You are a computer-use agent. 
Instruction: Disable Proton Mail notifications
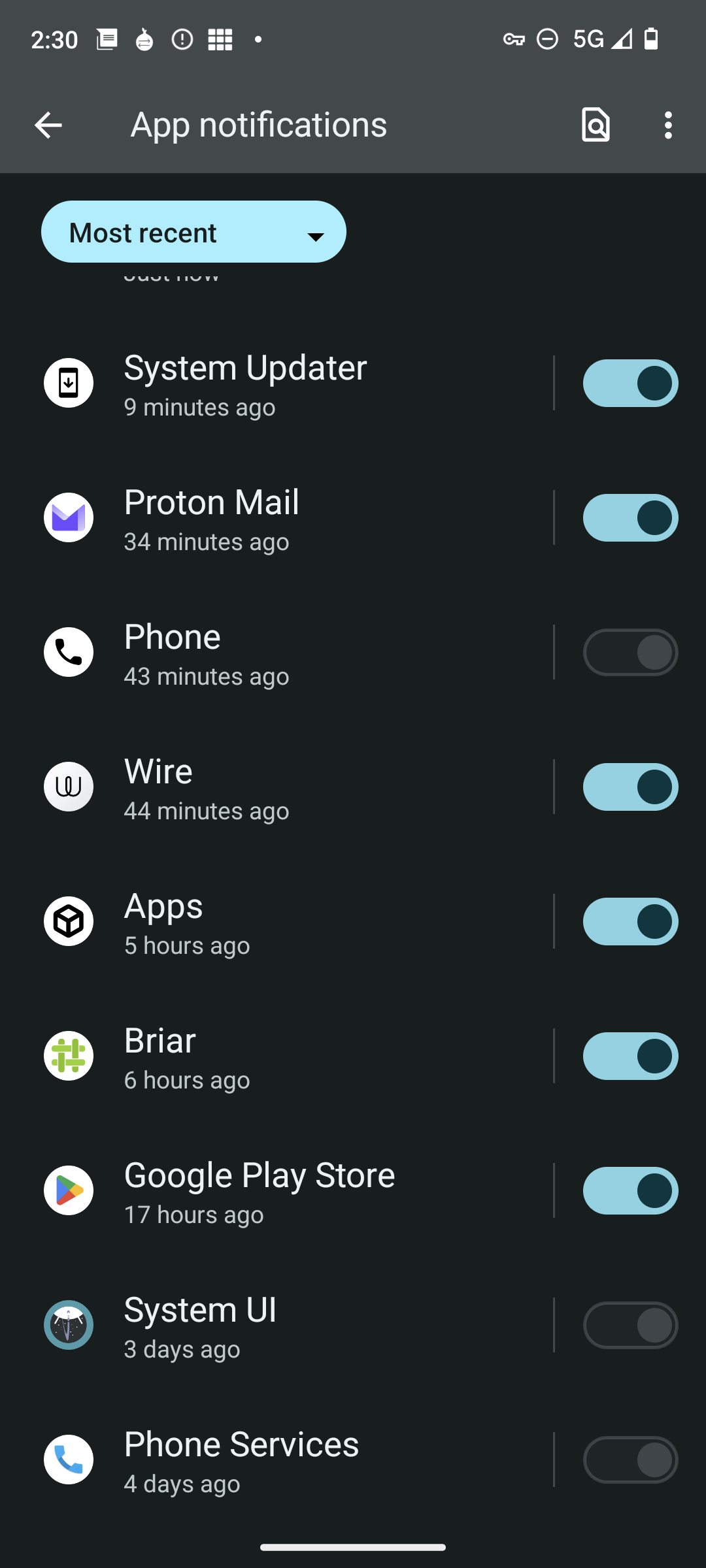tap(630, 518)
